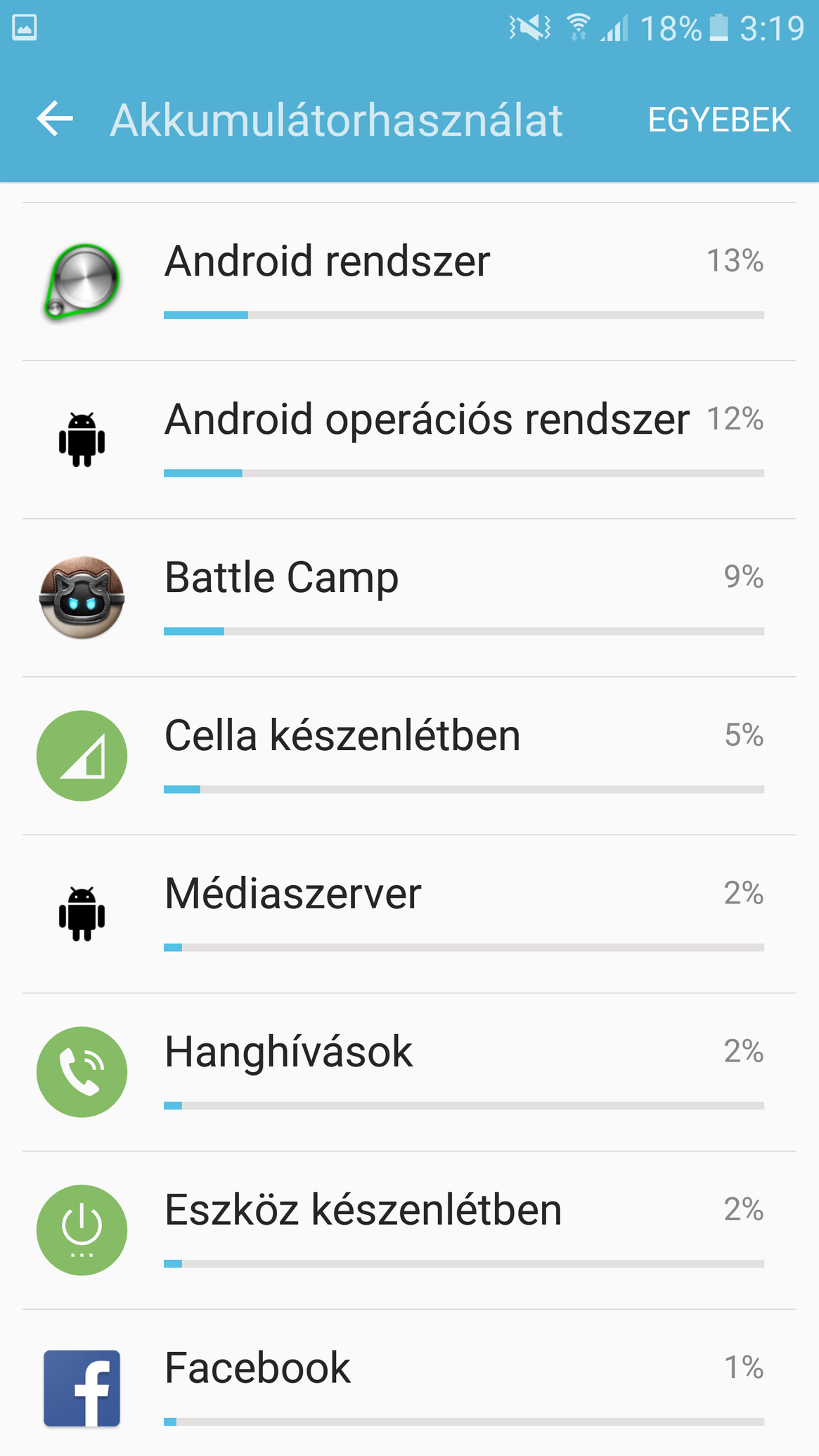View Battle Camp battery usage

pyautogui.click(x=409, y=598)
